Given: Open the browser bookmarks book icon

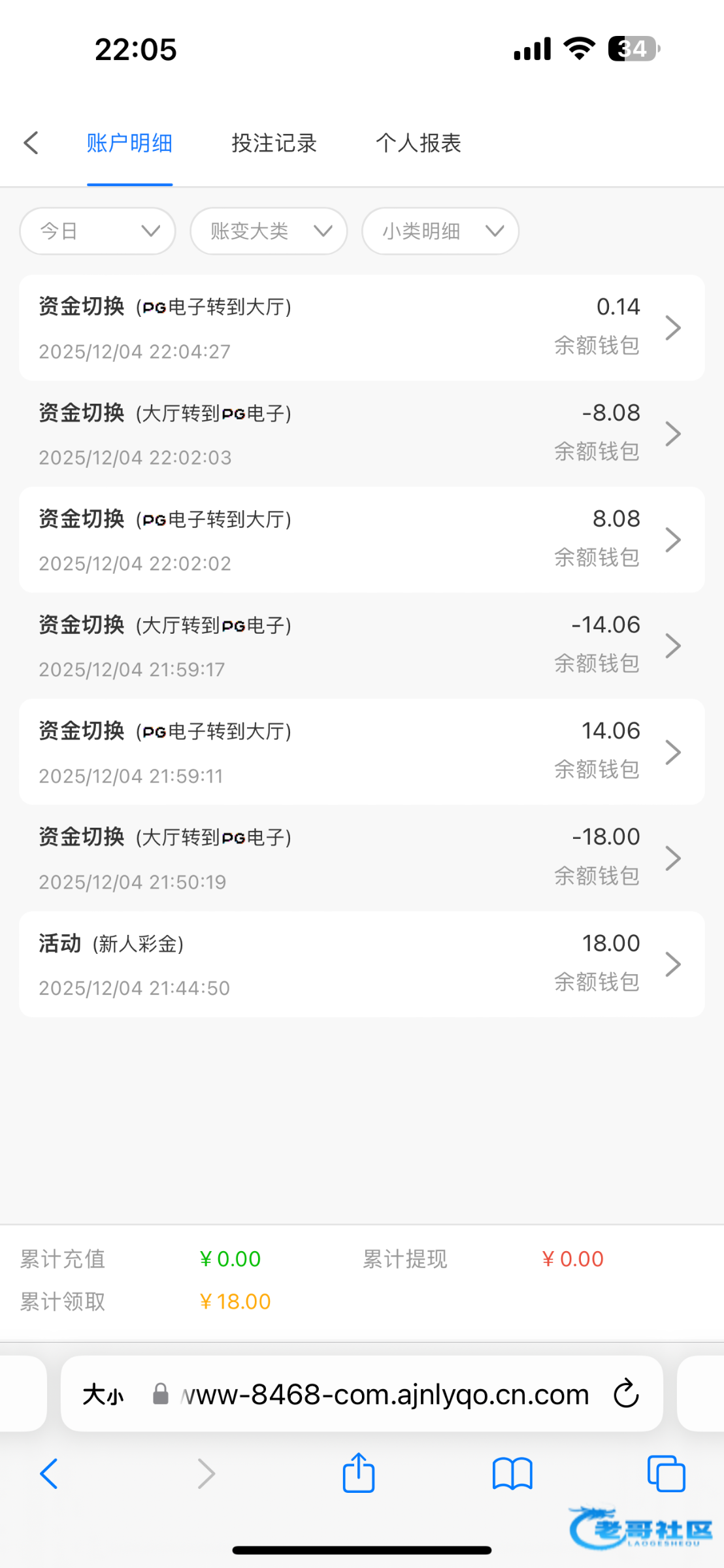Looking at the screenshot, I should 512,1474.
